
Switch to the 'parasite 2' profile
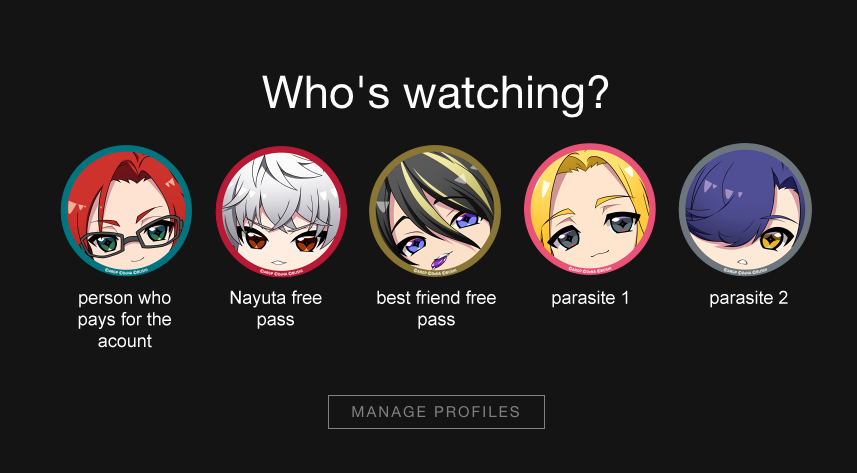[x=745, y=210]
